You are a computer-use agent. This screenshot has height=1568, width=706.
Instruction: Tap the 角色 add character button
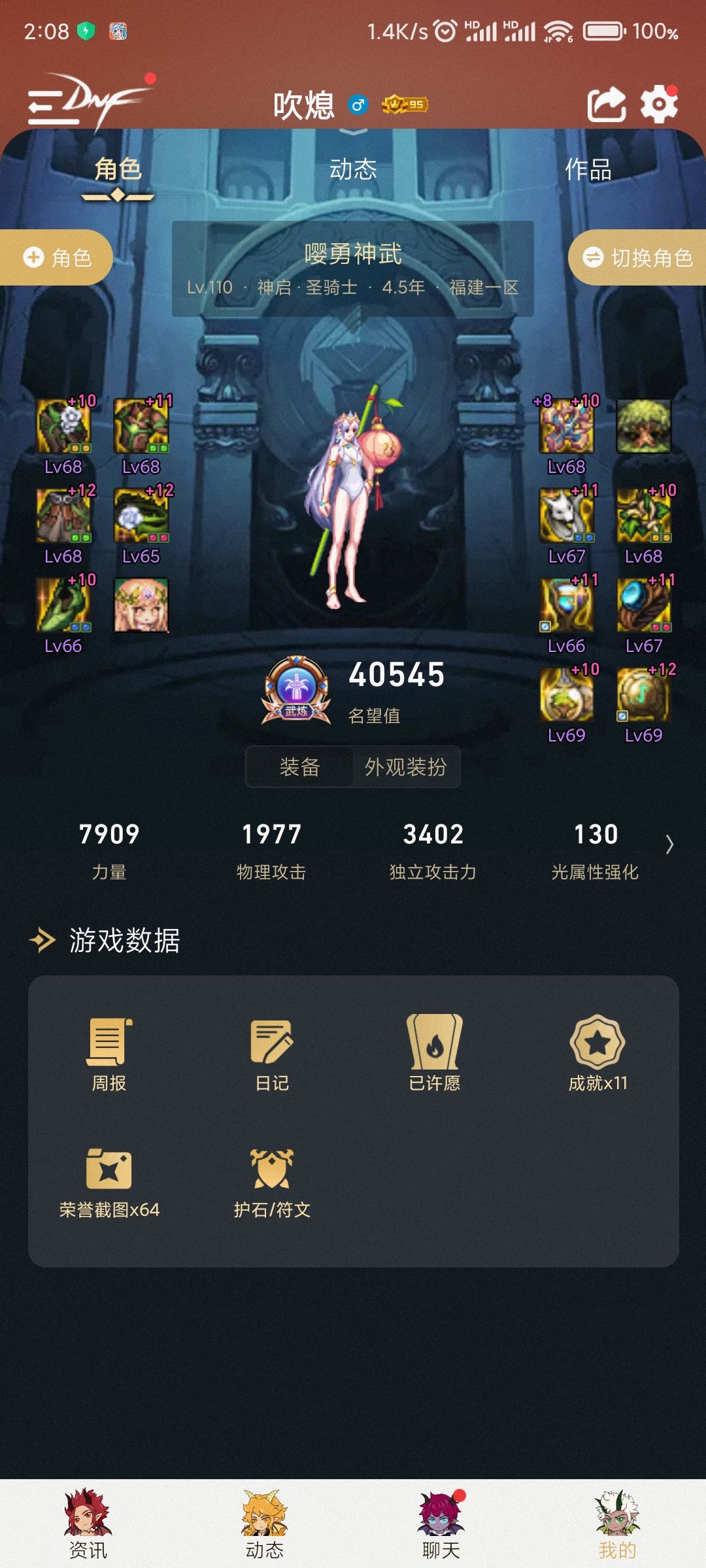pos(57,257)
